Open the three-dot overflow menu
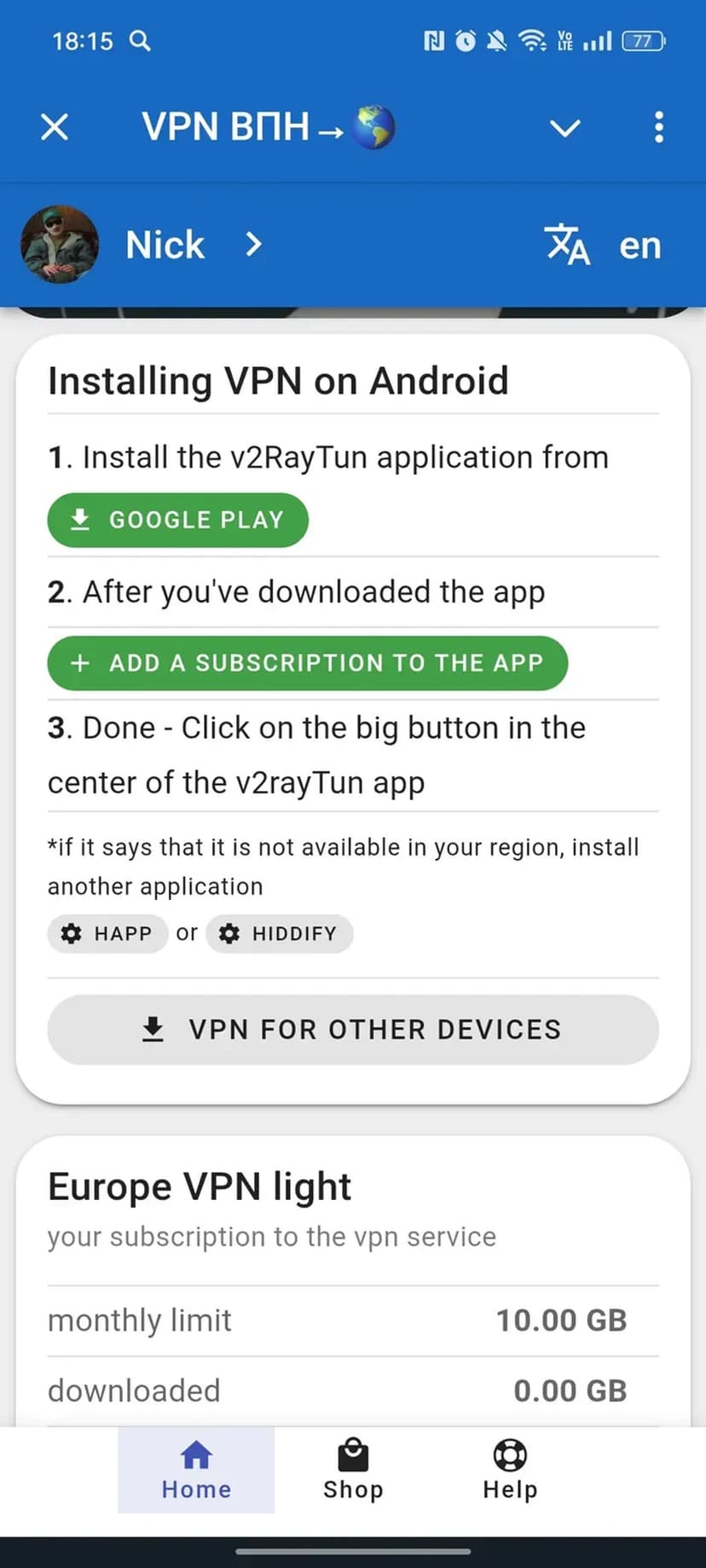Viewport: 706px width, 1568px height. coord(658,128)
